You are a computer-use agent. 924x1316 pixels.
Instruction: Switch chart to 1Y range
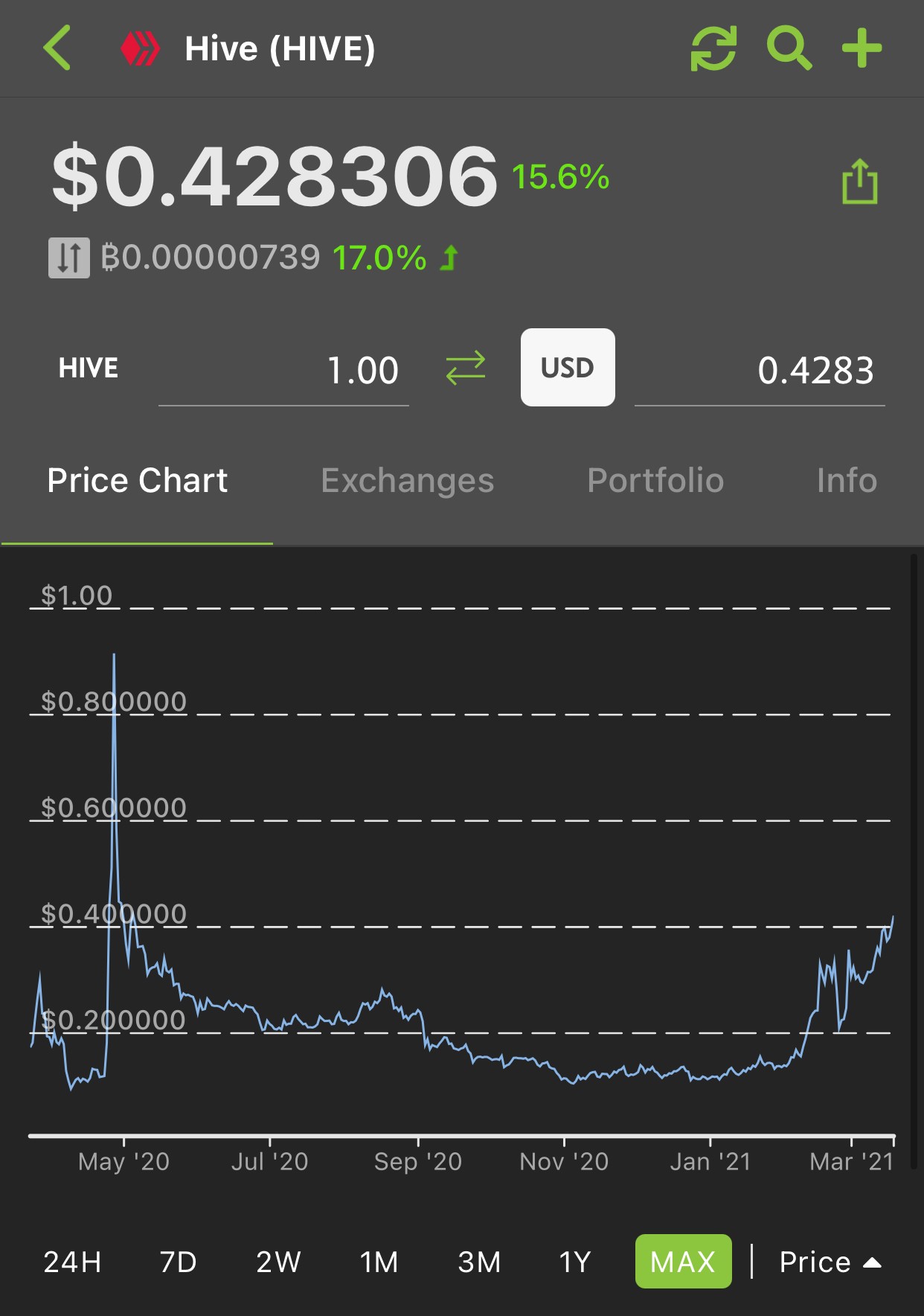[574, 1262]
